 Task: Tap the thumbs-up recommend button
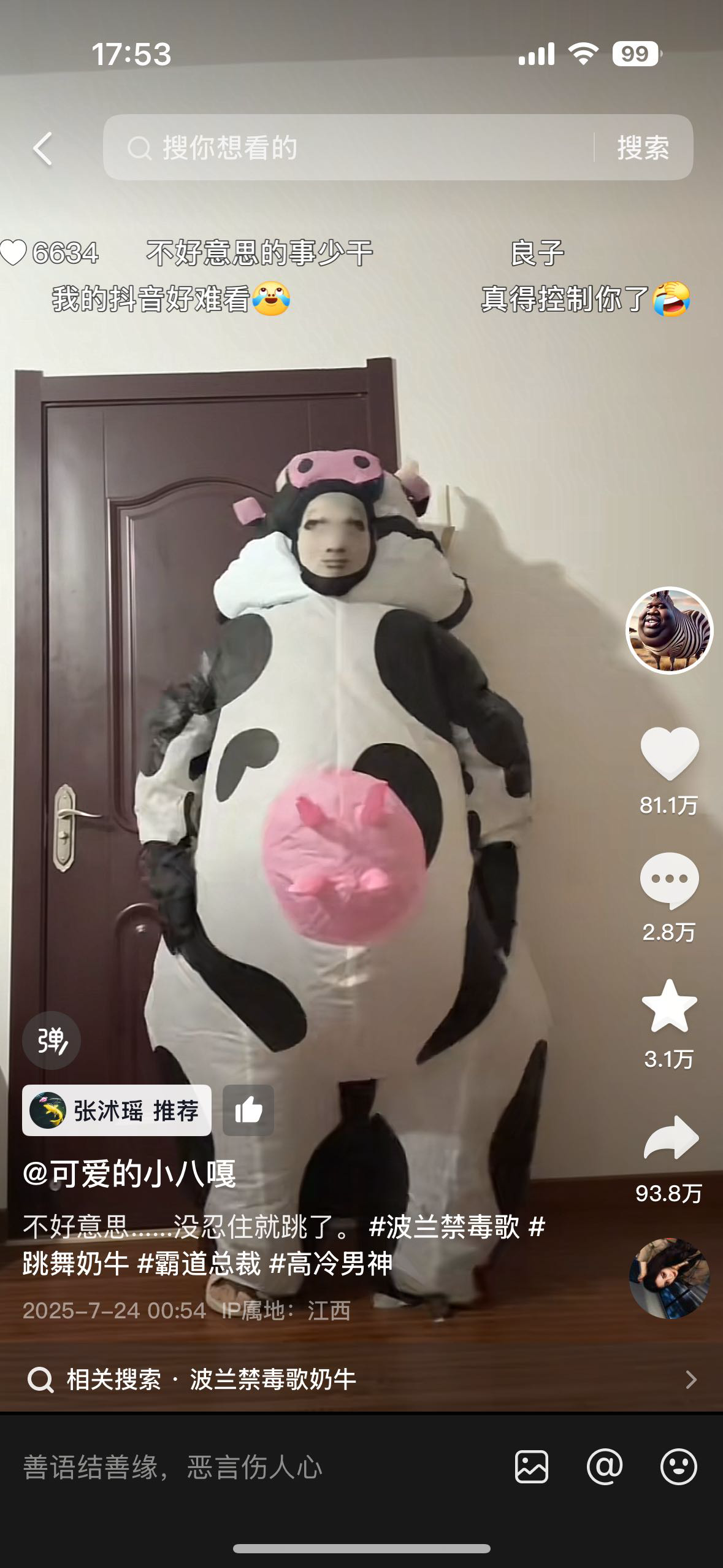click(x=248, y=1110)
